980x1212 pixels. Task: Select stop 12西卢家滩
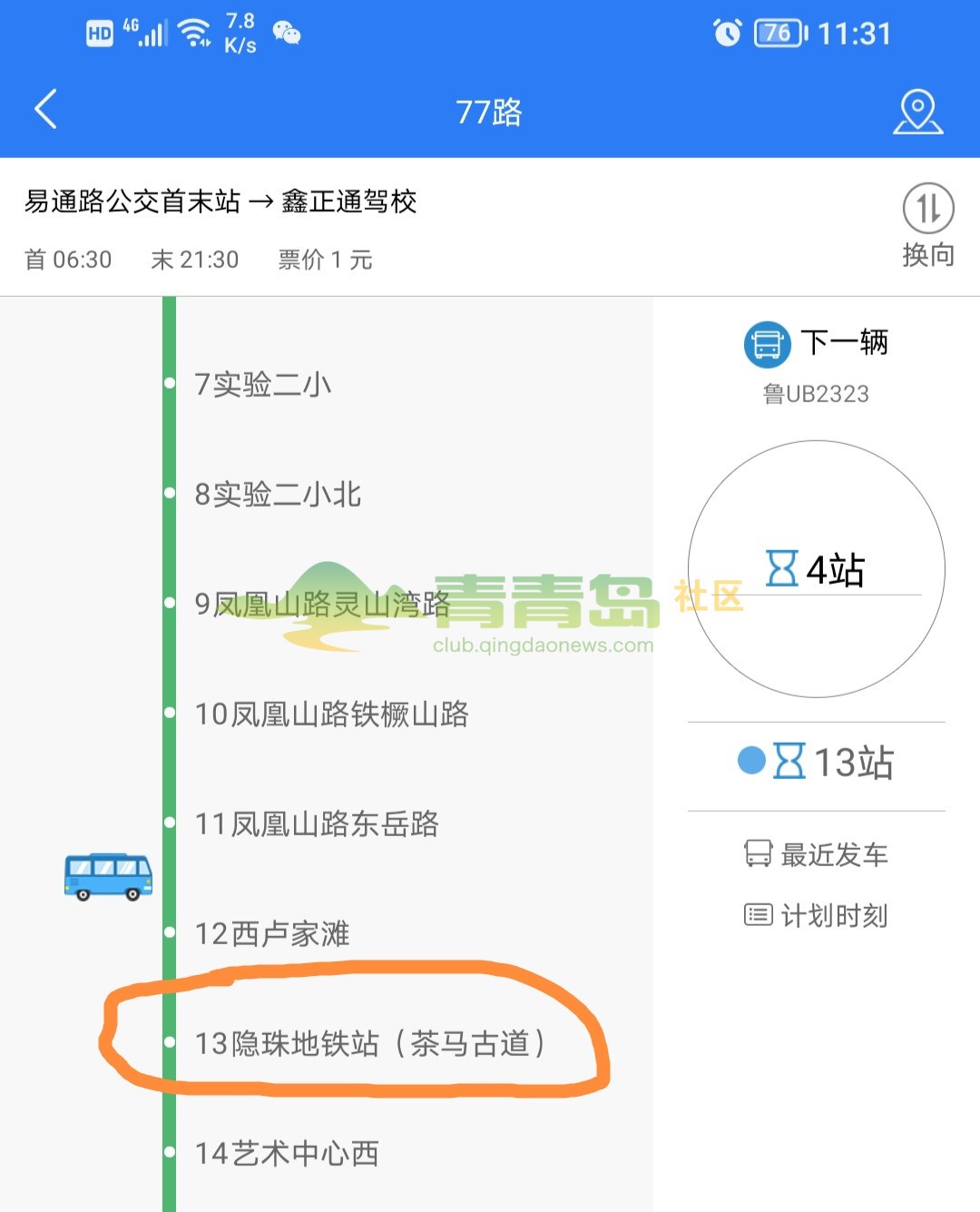(272, 934)
